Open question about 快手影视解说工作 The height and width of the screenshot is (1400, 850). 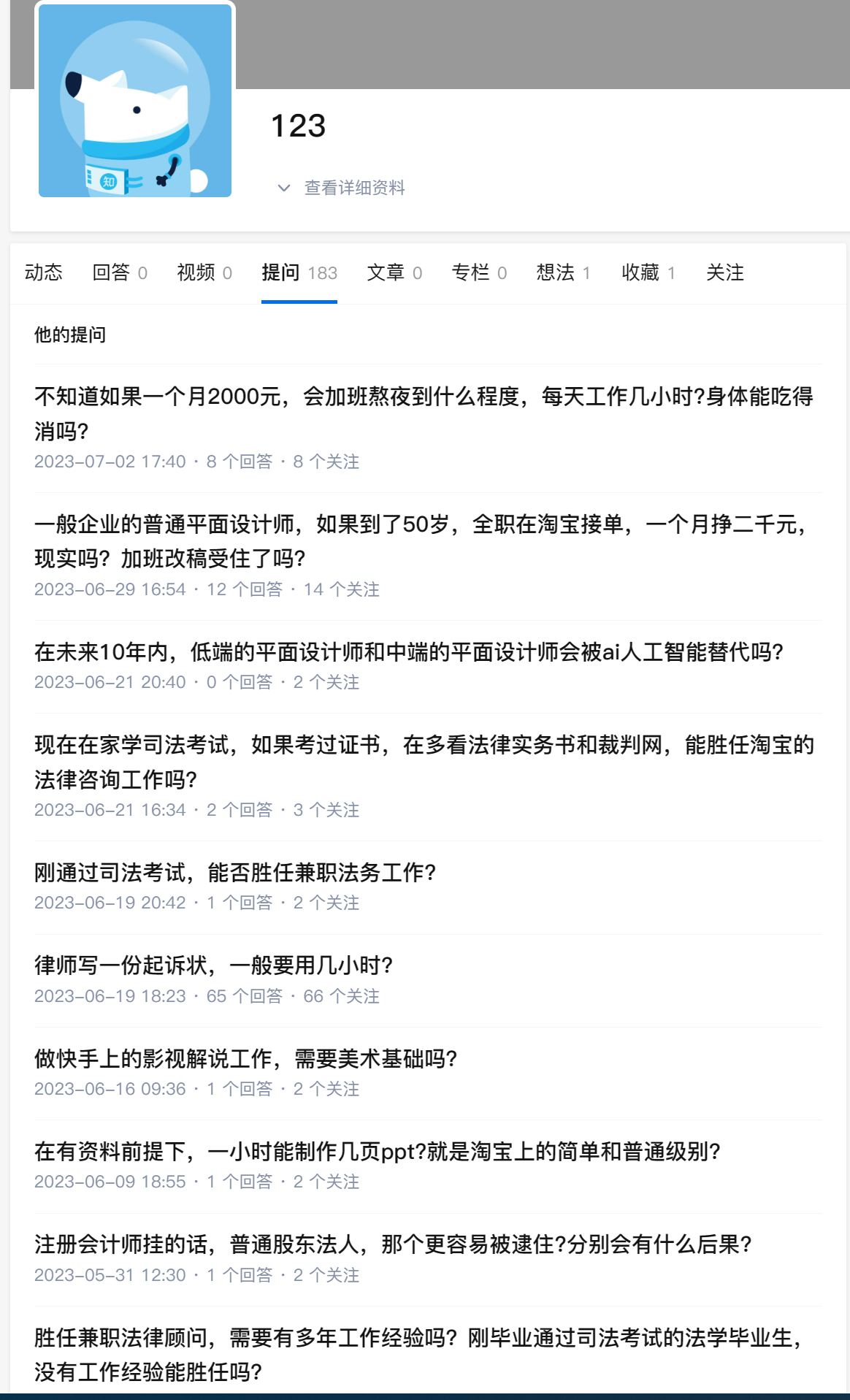click(x=246, y=1058)
